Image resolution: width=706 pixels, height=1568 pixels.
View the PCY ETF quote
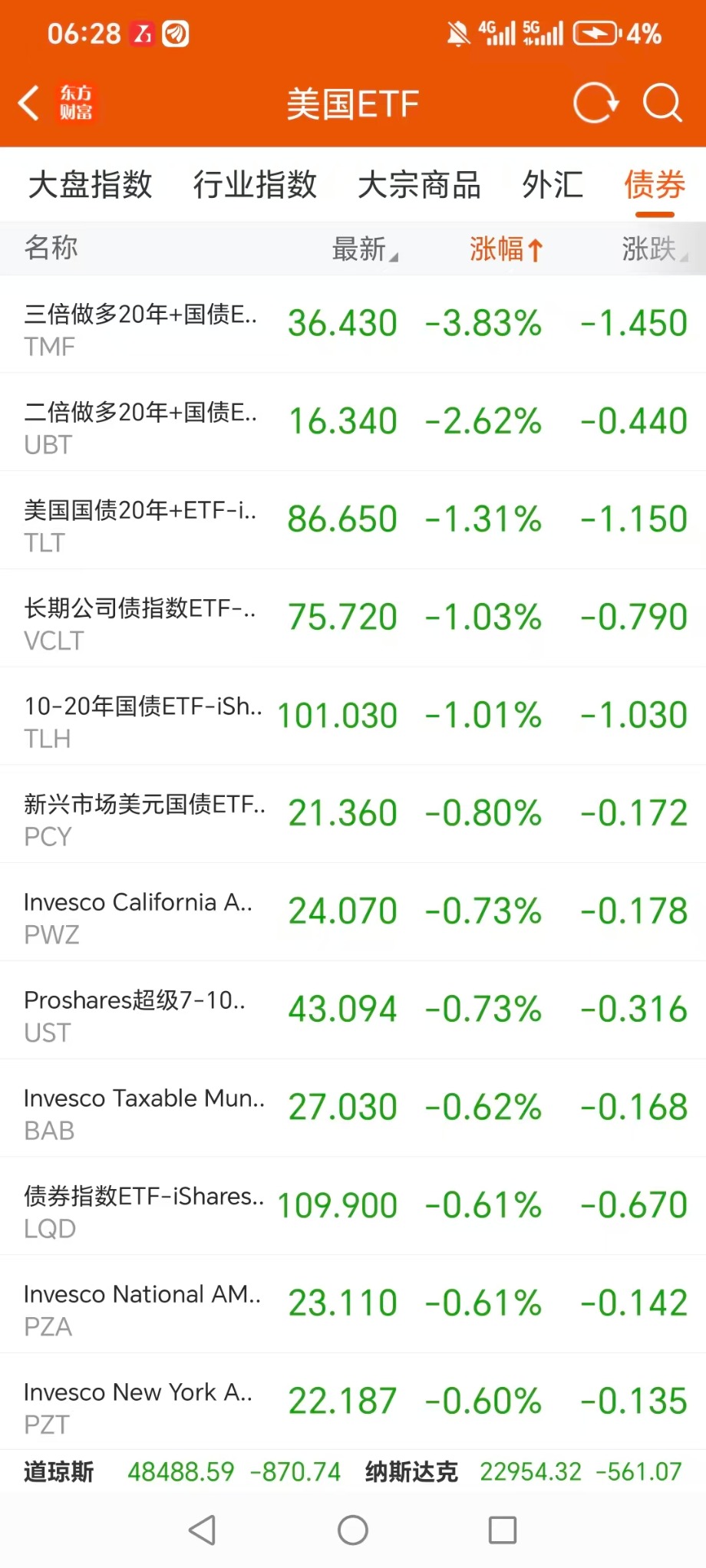[353, 815]
